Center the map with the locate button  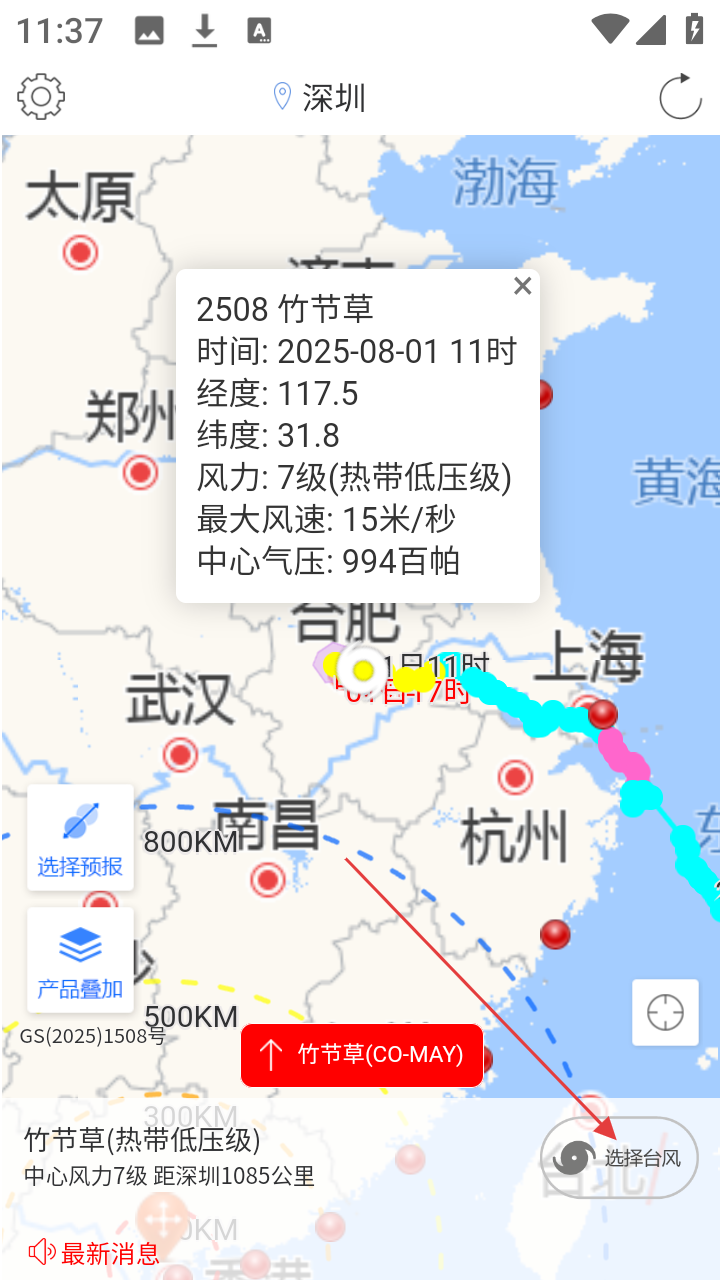[665, 1012]
